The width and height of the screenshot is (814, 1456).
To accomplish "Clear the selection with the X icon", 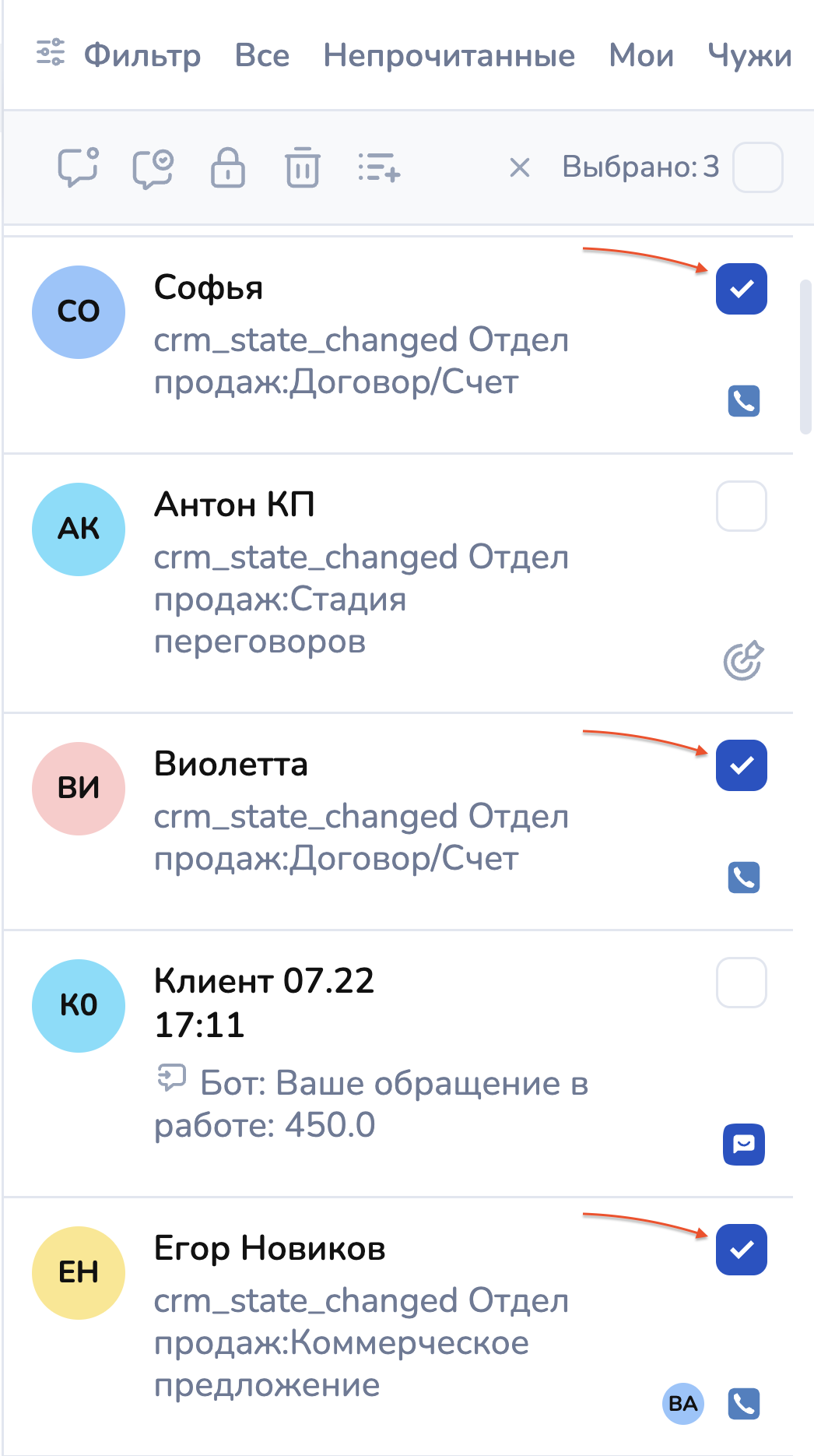I will pyautogui.click(x=519, y=167).
